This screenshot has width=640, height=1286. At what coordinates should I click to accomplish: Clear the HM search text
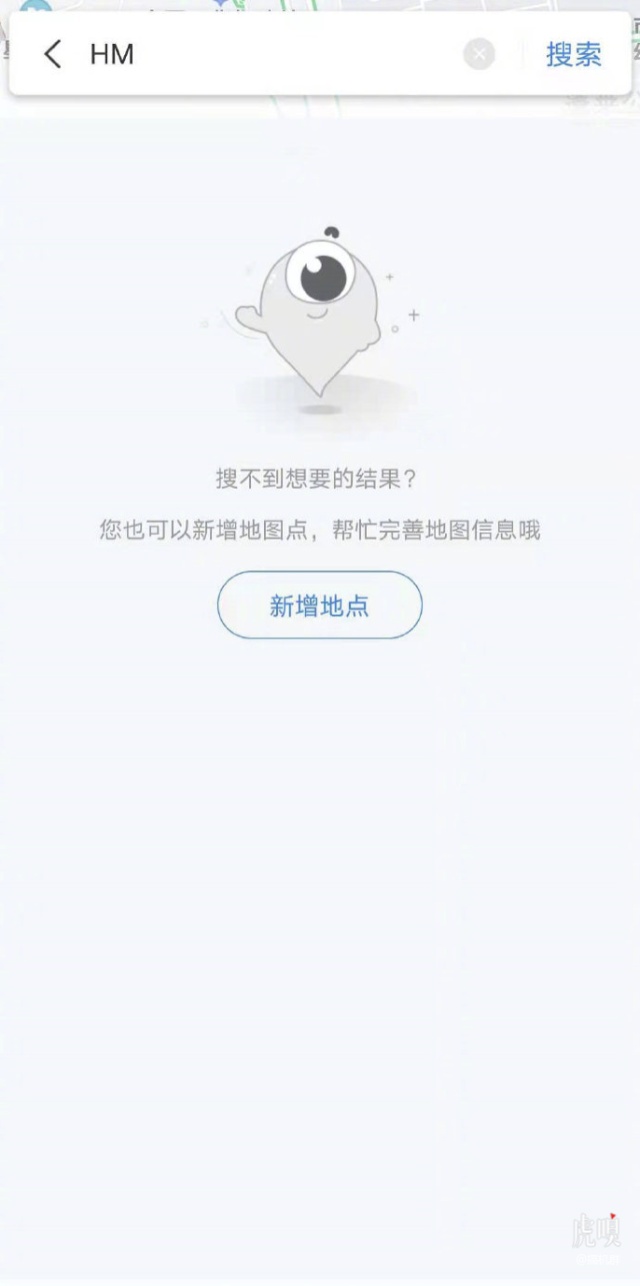(479, 54)
